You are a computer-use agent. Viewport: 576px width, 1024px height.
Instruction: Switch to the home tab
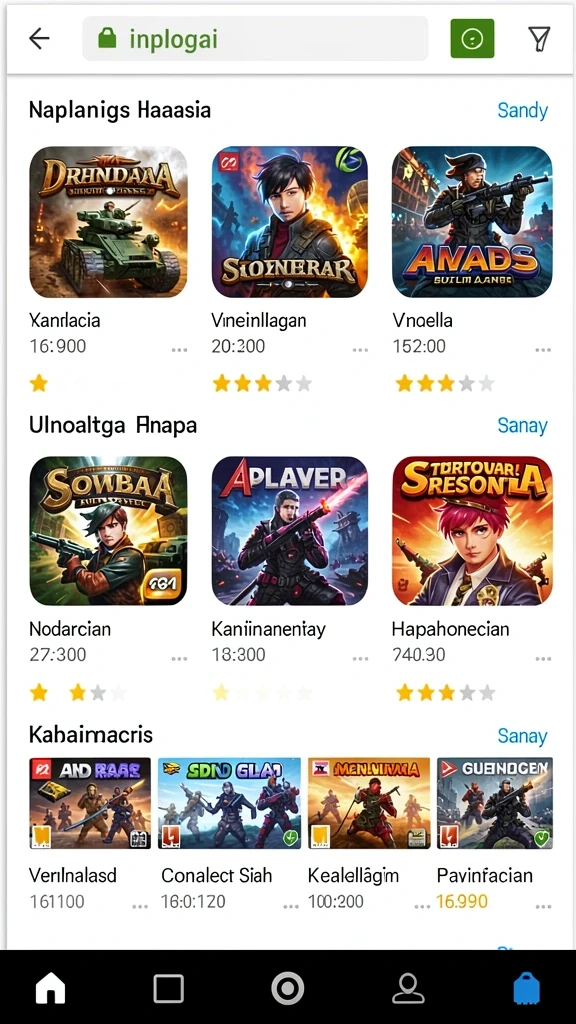point(50,988)
